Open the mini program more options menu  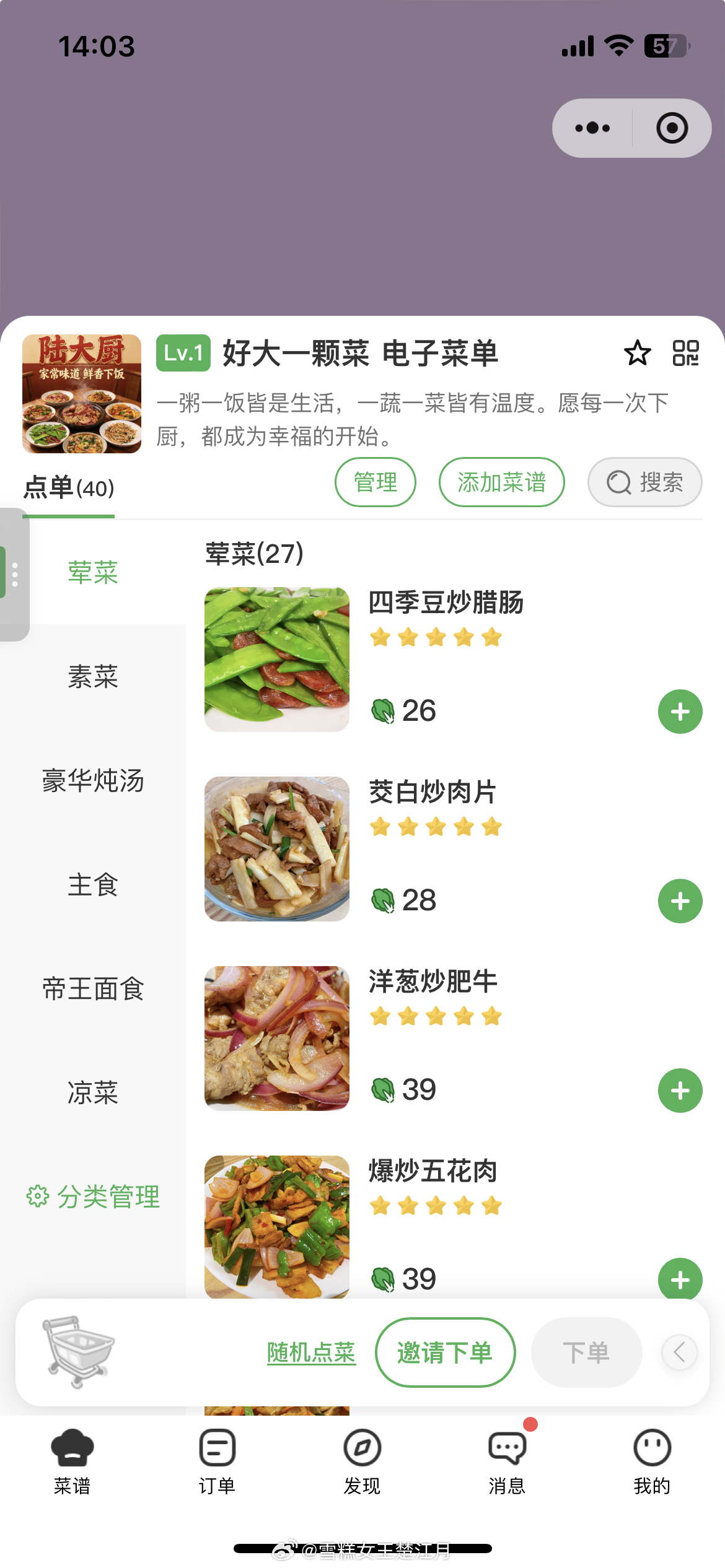pos(592,128)
